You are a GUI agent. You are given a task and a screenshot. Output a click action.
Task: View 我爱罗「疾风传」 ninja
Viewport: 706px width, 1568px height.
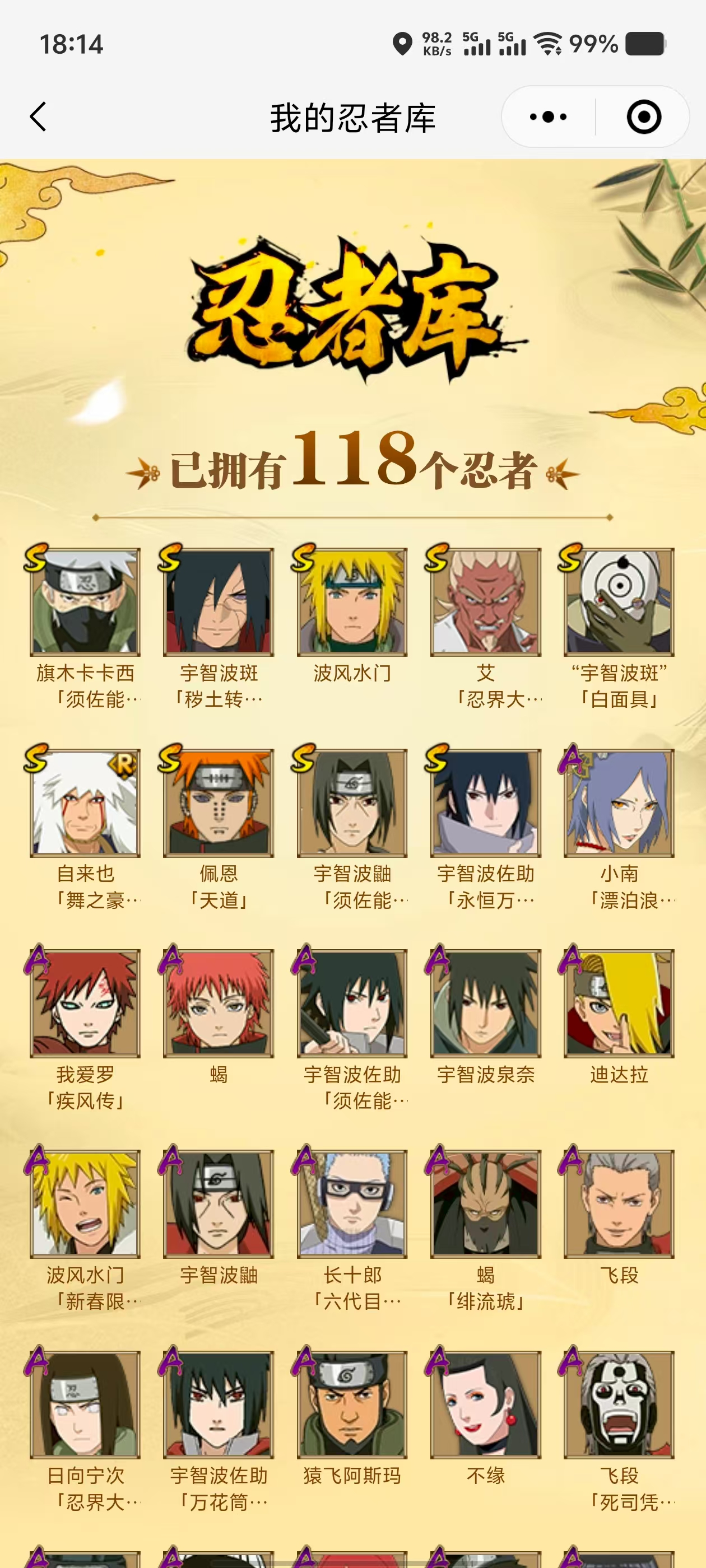coord(85,1002)
